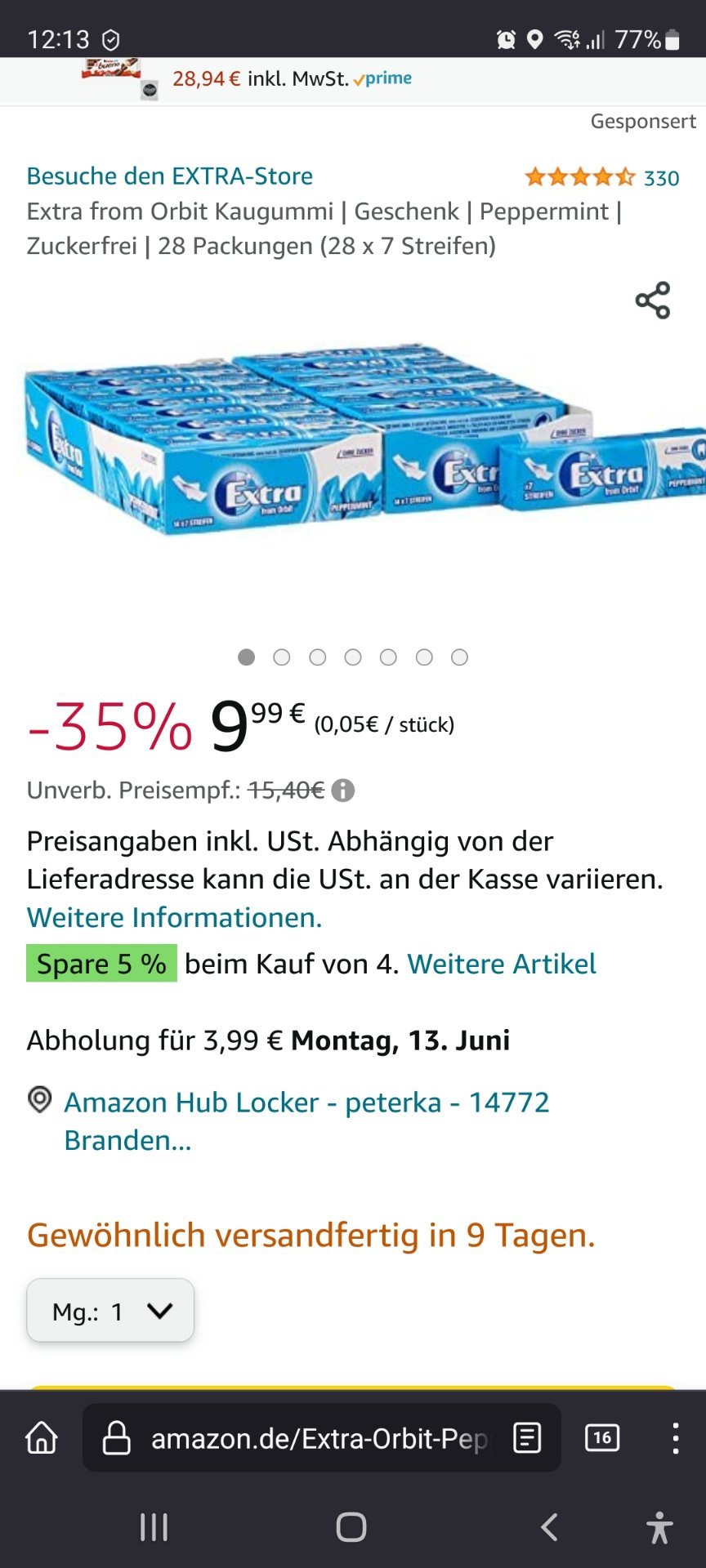
Task: Visit the EXTRA-Store link
Action: pyautogui.click(x=170, y=176)
